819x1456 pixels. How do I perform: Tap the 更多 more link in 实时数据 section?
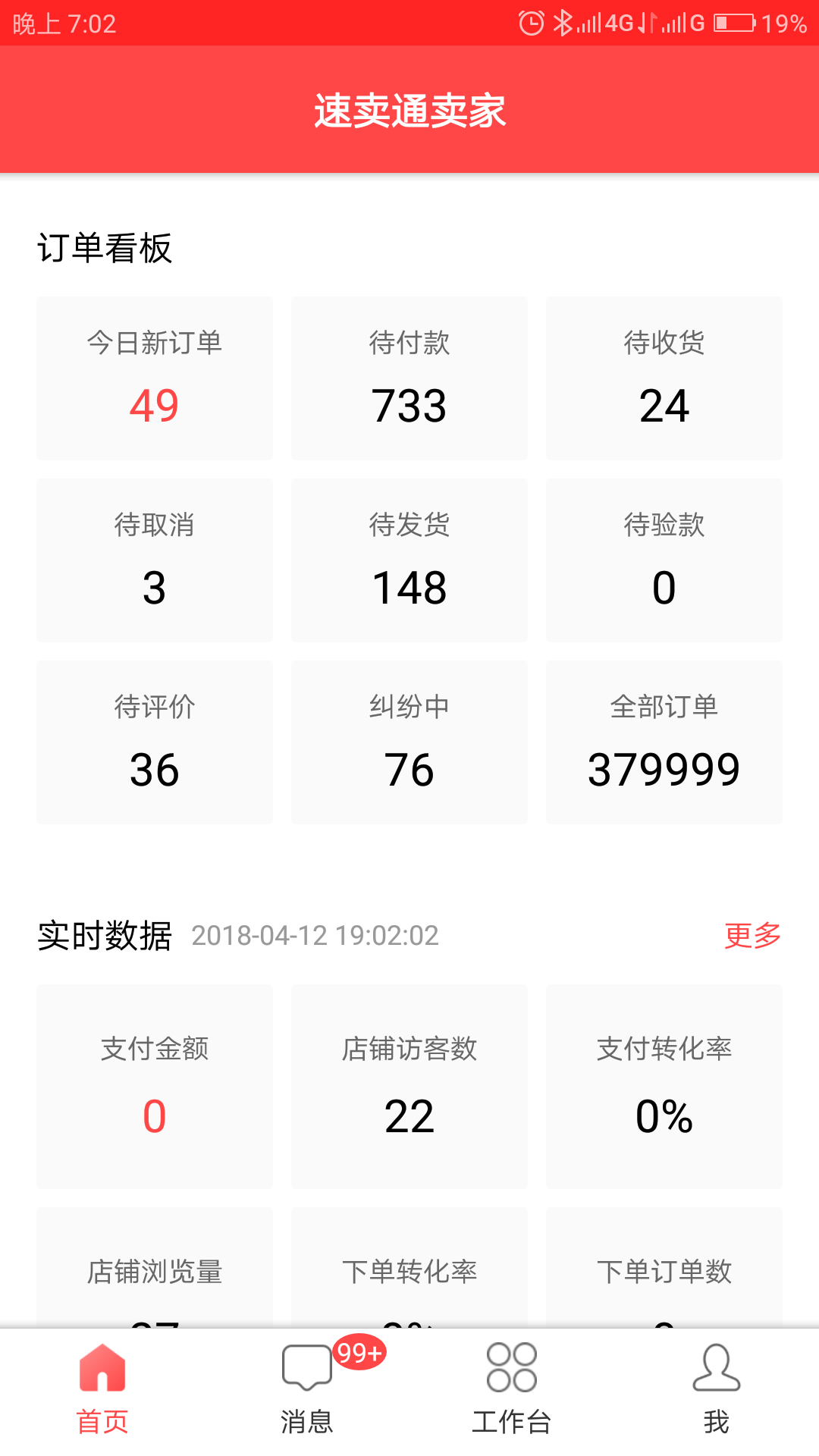click(x=753, y=936)
